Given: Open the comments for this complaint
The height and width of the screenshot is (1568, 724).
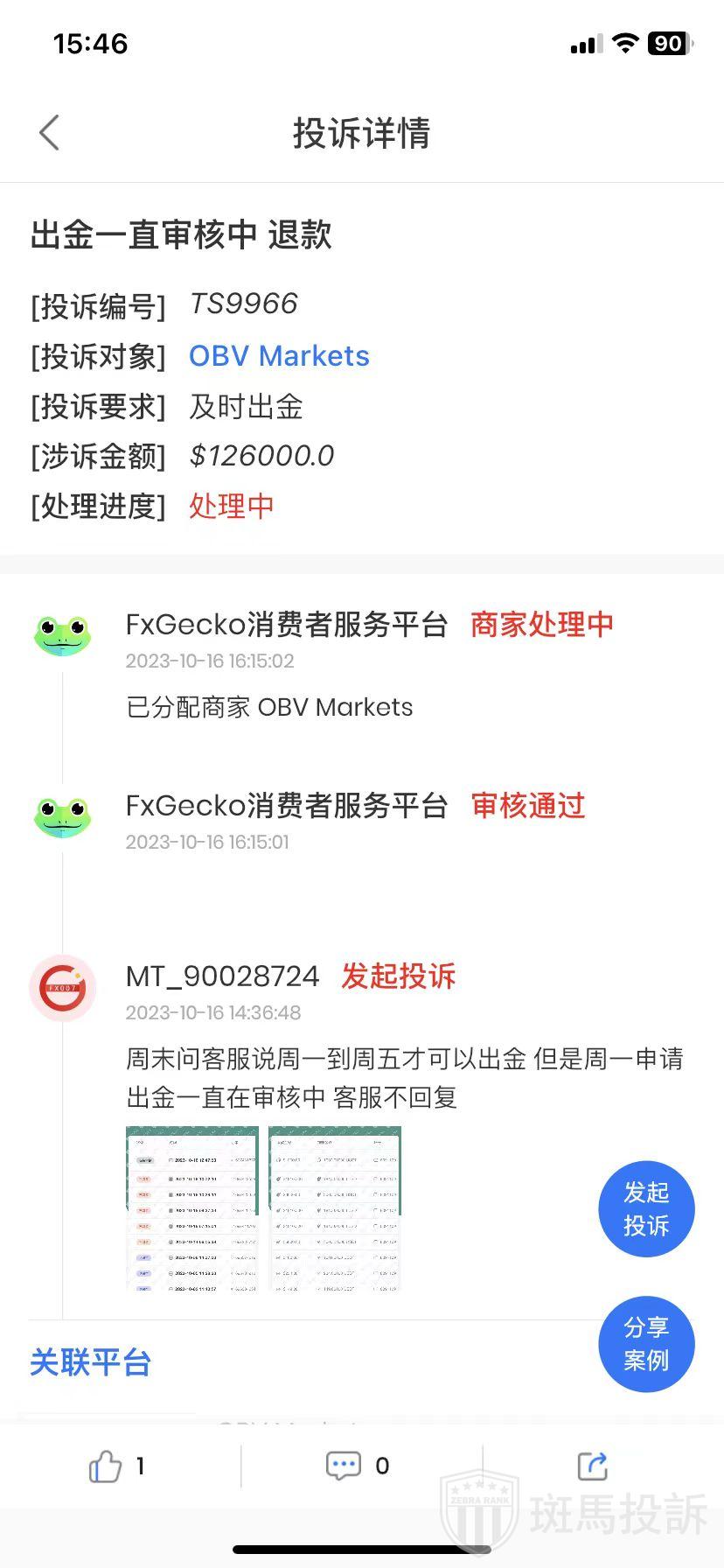Looking at the screenshot, I should pos(344,1466).
